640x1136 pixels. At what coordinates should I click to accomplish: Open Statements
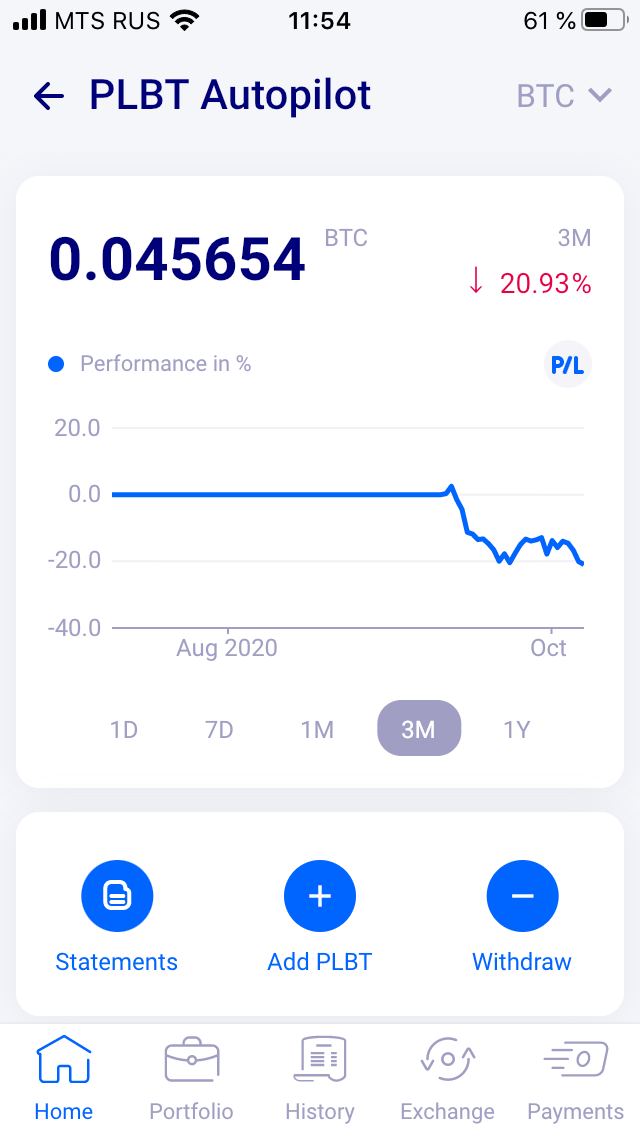point(117,916)
